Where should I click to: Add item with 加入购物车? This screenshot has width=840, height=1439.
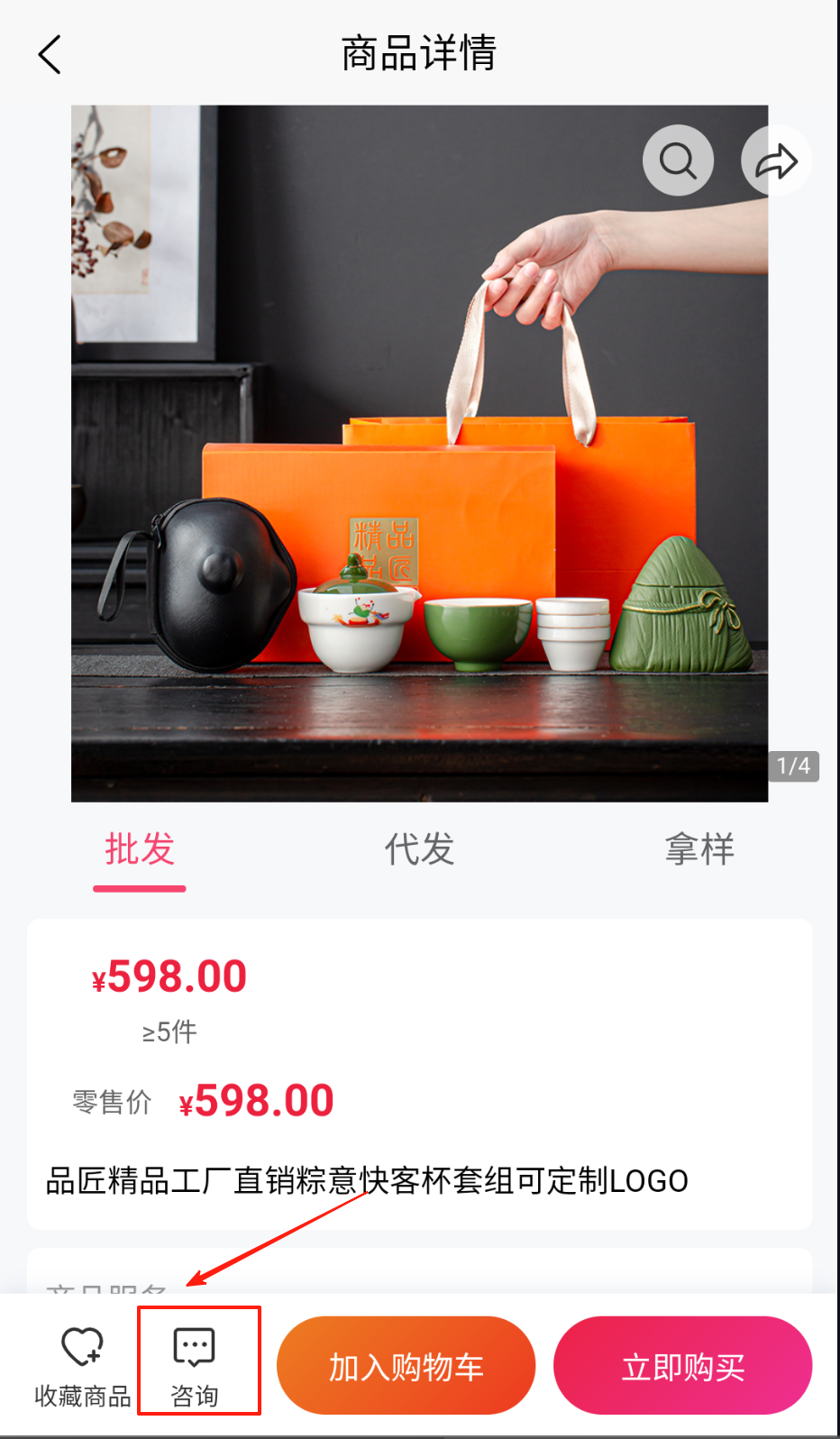[x=406, y=1366]
